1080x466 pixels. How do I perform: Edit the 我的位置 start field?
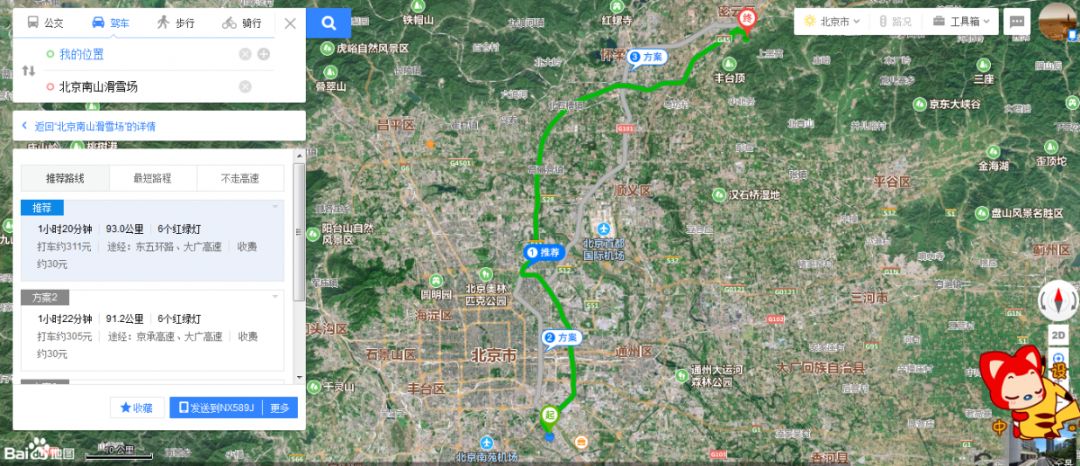pyautogui.click(x=140, y=54)
